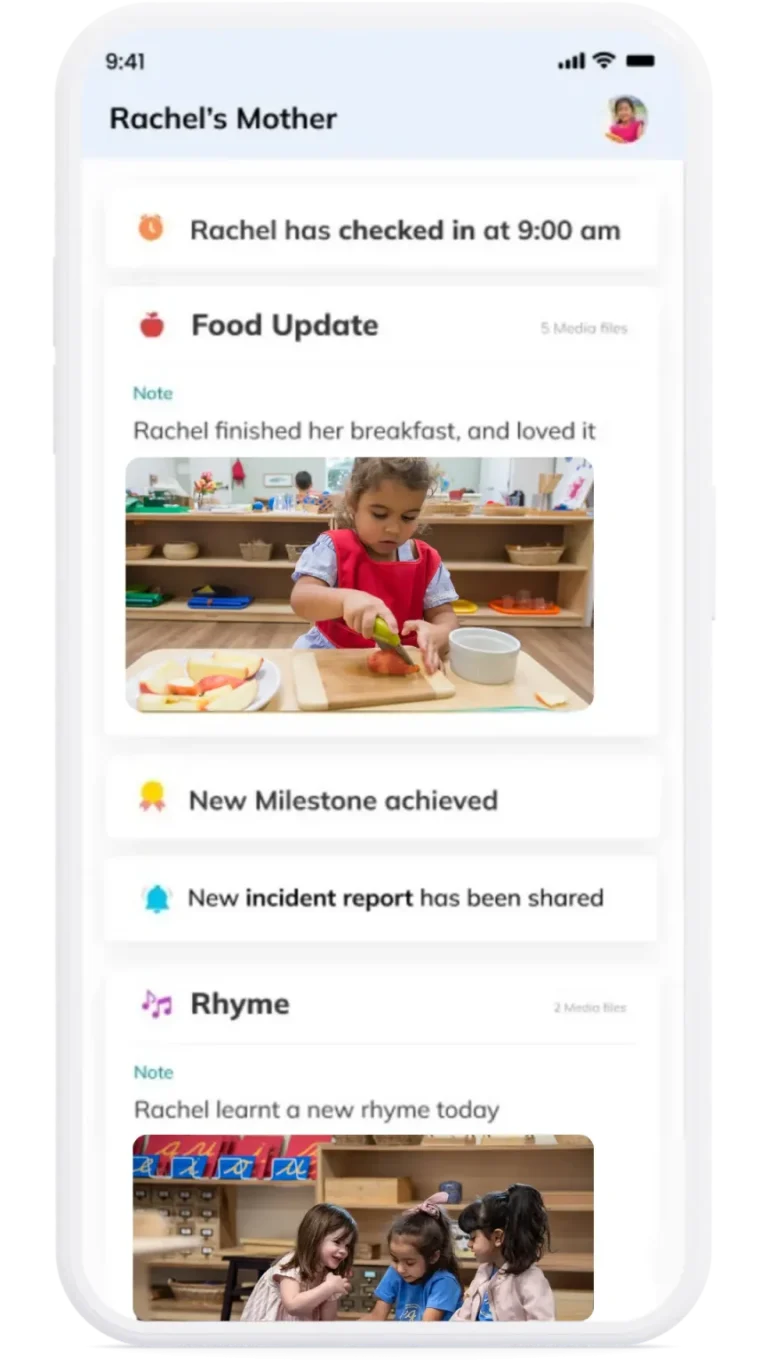
Task: Open the checked in at 9:00 am notice
Action: click(x=381, y=230)
